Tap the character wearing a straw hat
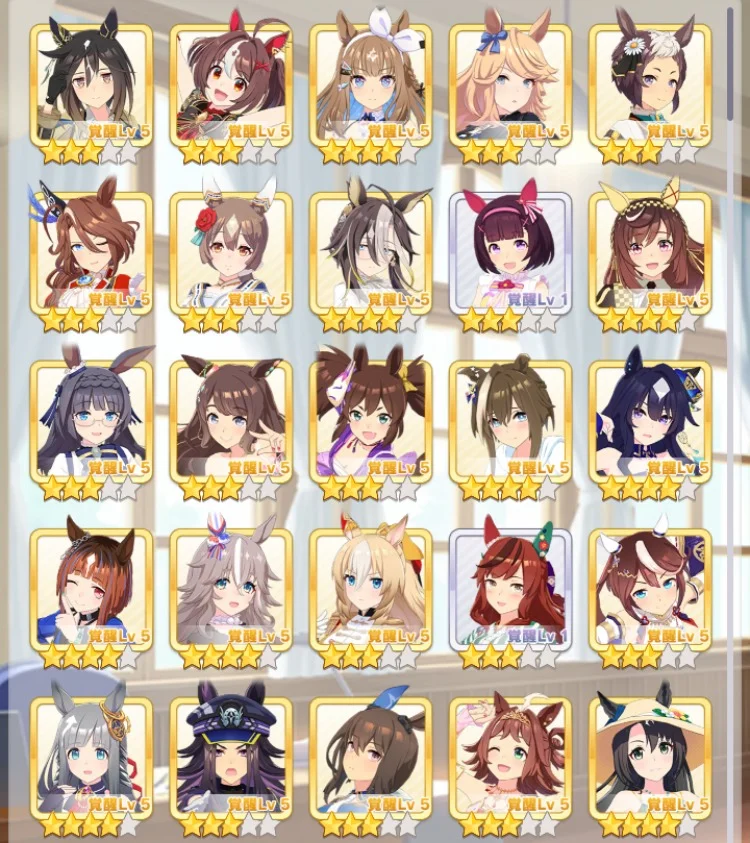The image size is (750, 843). pyautogui.click(x=650, y=755)
